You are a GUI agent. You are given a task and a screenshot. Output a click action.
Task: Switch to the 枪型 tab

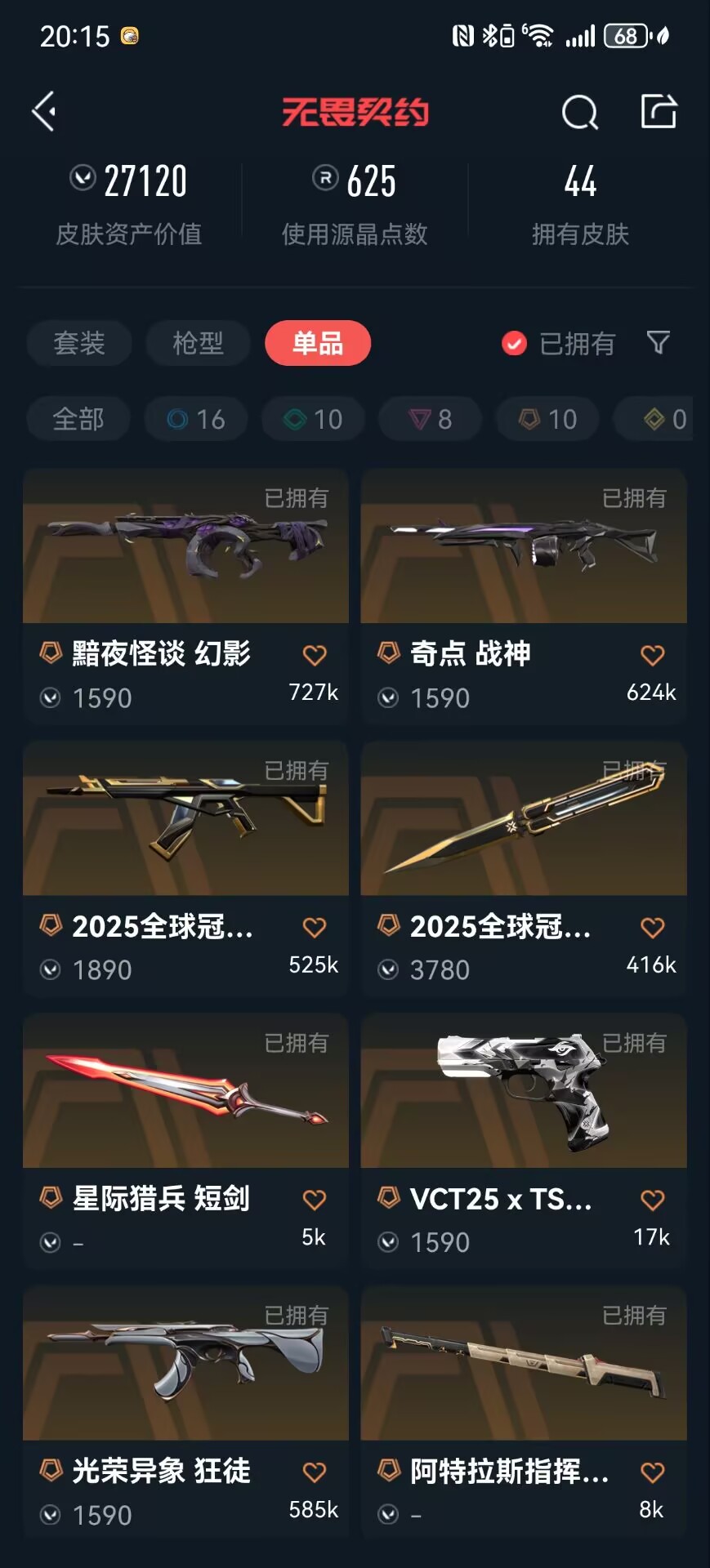(x=198, y=343)
